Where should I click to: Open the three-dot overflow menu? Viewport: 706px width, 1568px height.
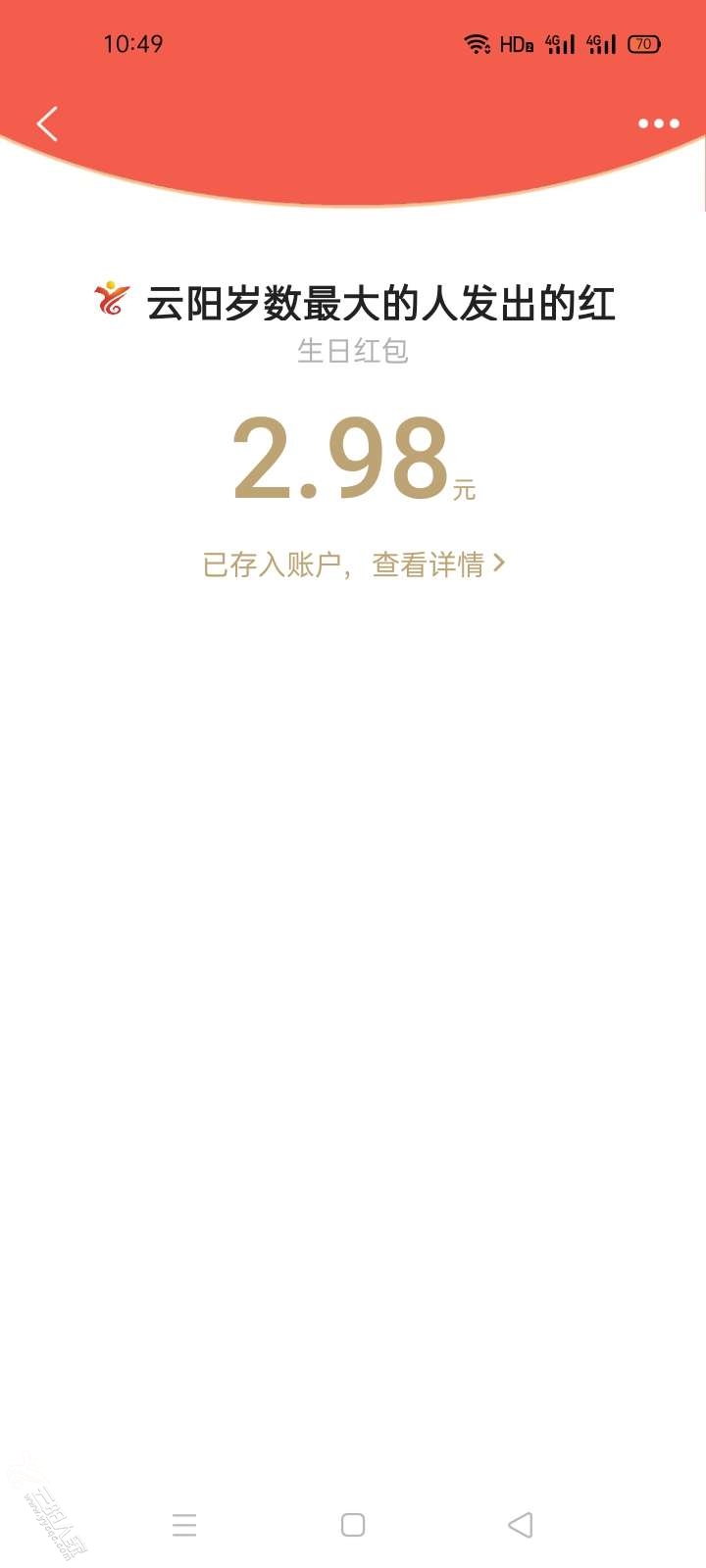point(658,123)
